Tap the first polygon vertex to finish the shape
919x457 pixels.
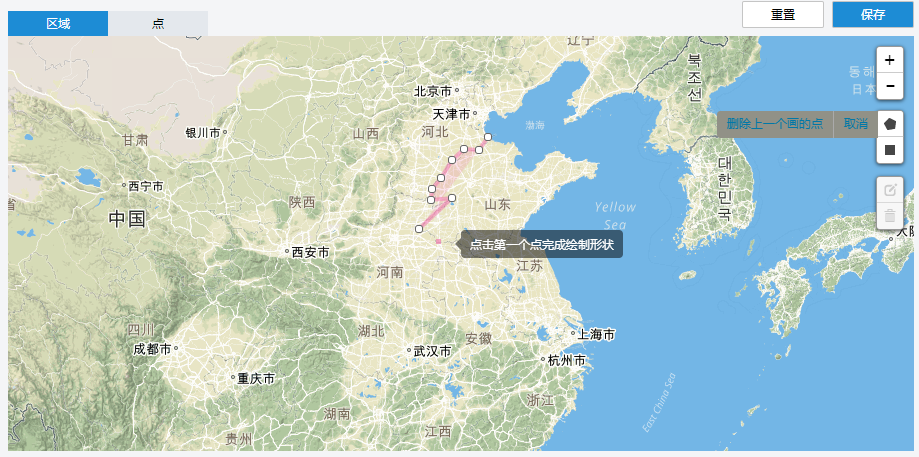coord(488,136)
